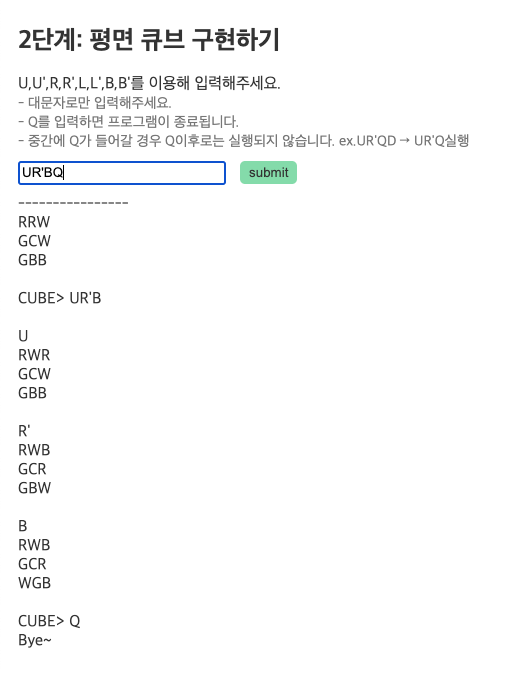Tap the green submit button
Screen dimensions: 515x673
268,173
